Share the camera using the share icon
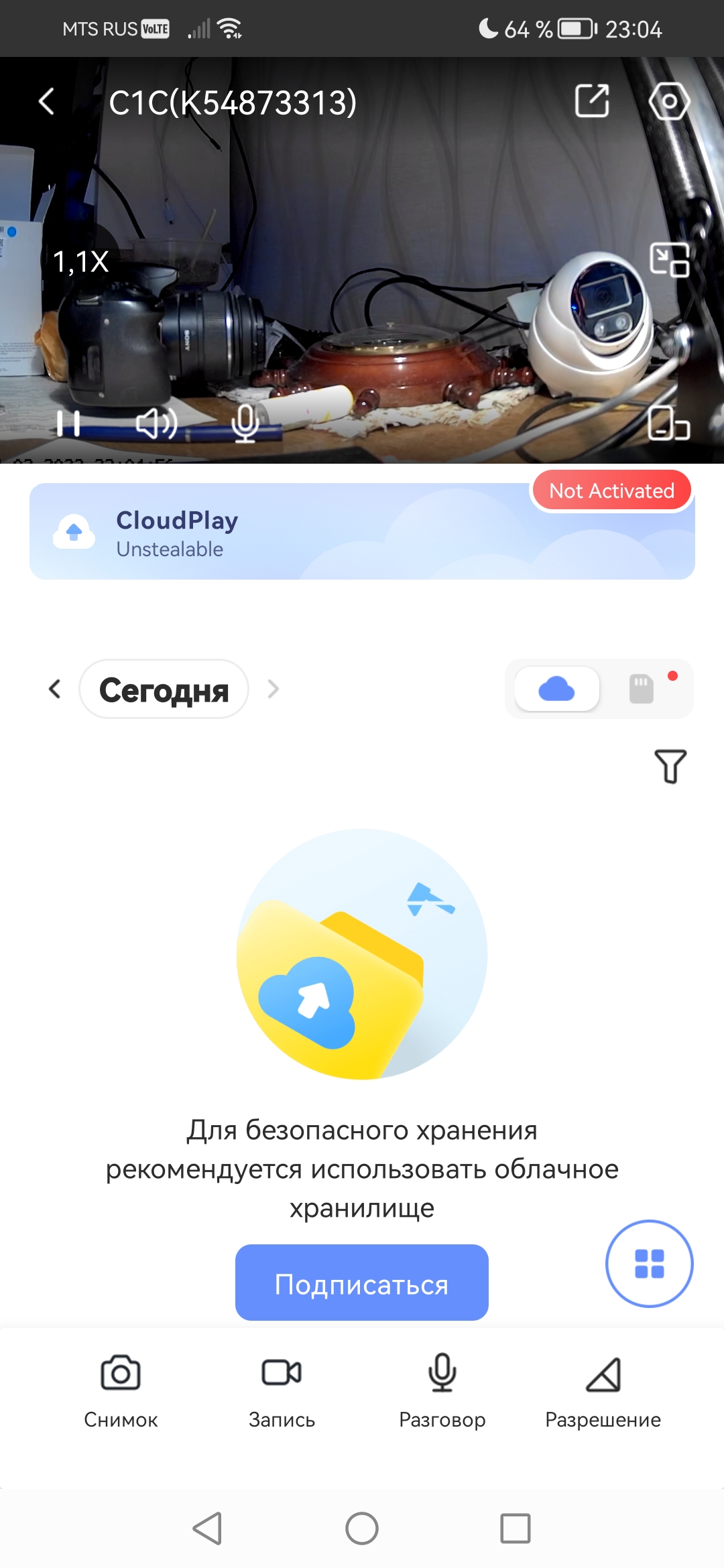Image resolution: width=724 pixels, height=1568 pixels. click(593, 101)
